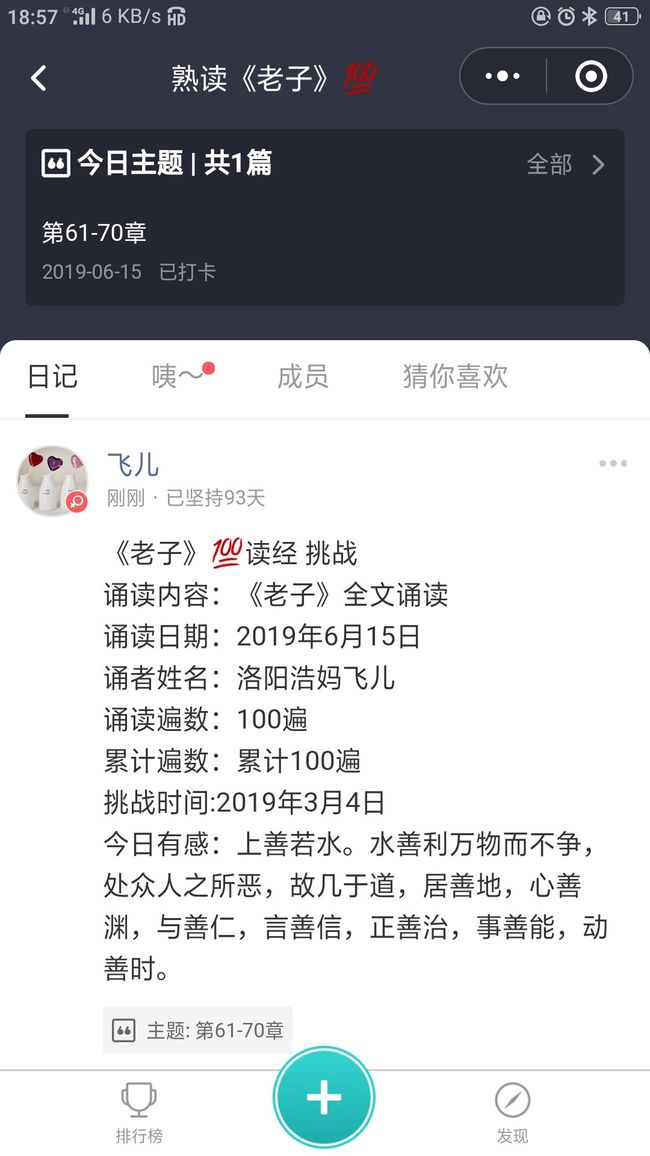The width and height of the screenshot is (650, 1156).
Task: View all topics via 全部
Action: click(x=565, y=164)
